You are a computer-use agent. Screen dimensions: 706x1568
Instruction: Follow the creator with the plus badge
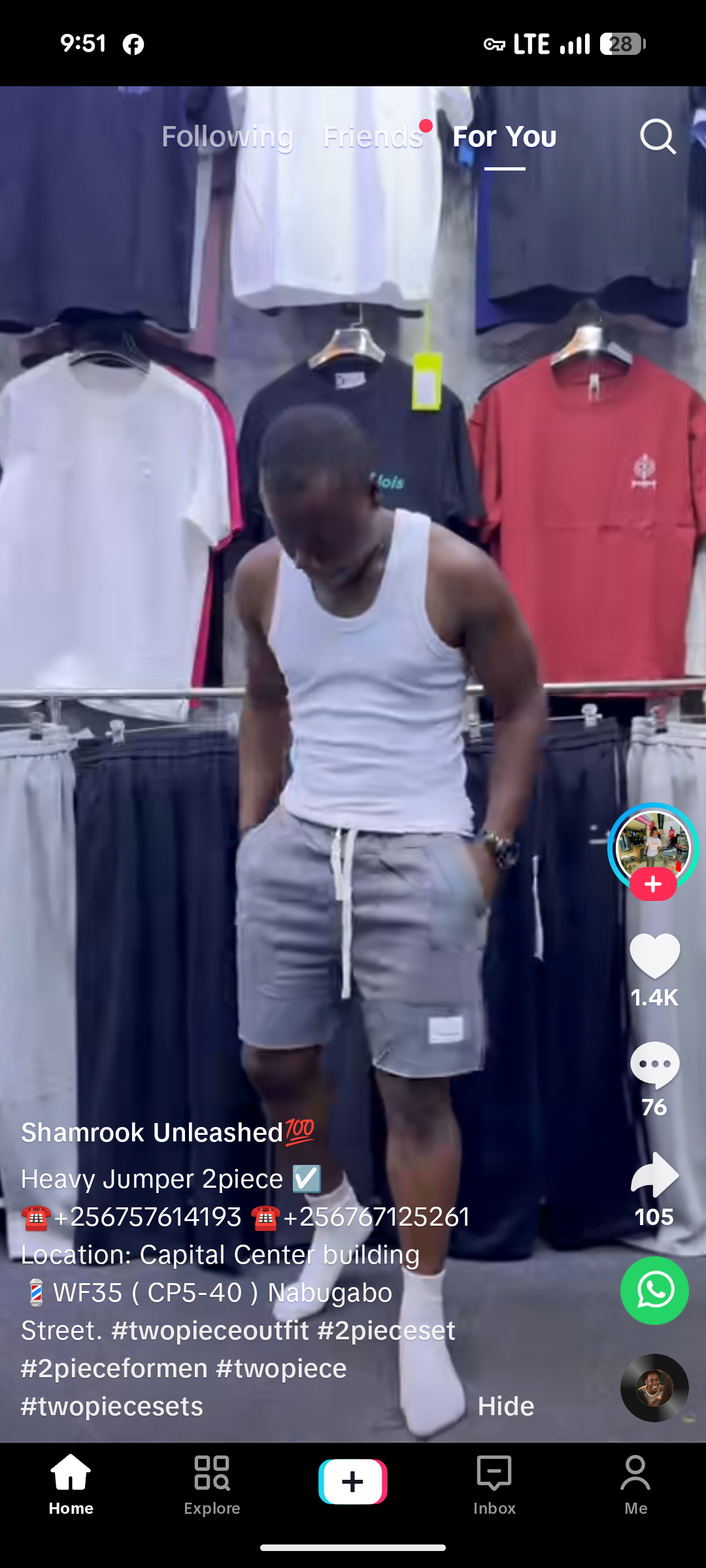click(x=653, y=885)
